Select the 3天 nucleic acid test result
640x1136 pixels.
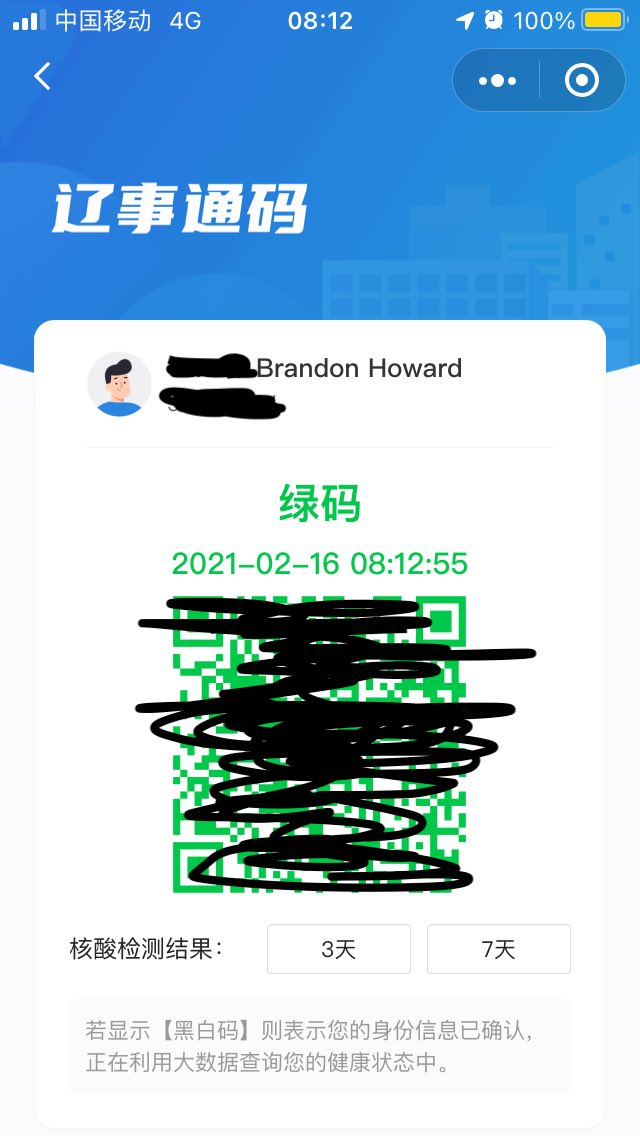pyautogui.click(x=339, y=949)
